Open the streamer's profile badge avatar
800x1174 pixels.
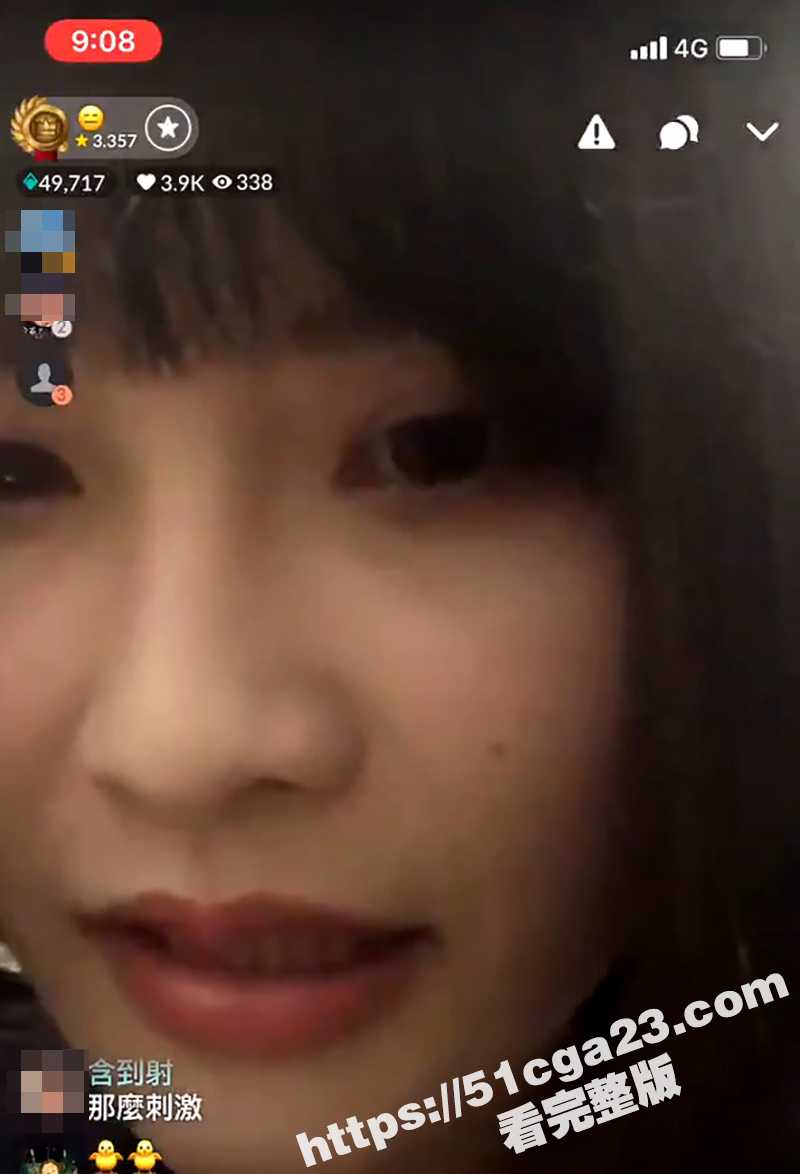click(x=39, y=127)
